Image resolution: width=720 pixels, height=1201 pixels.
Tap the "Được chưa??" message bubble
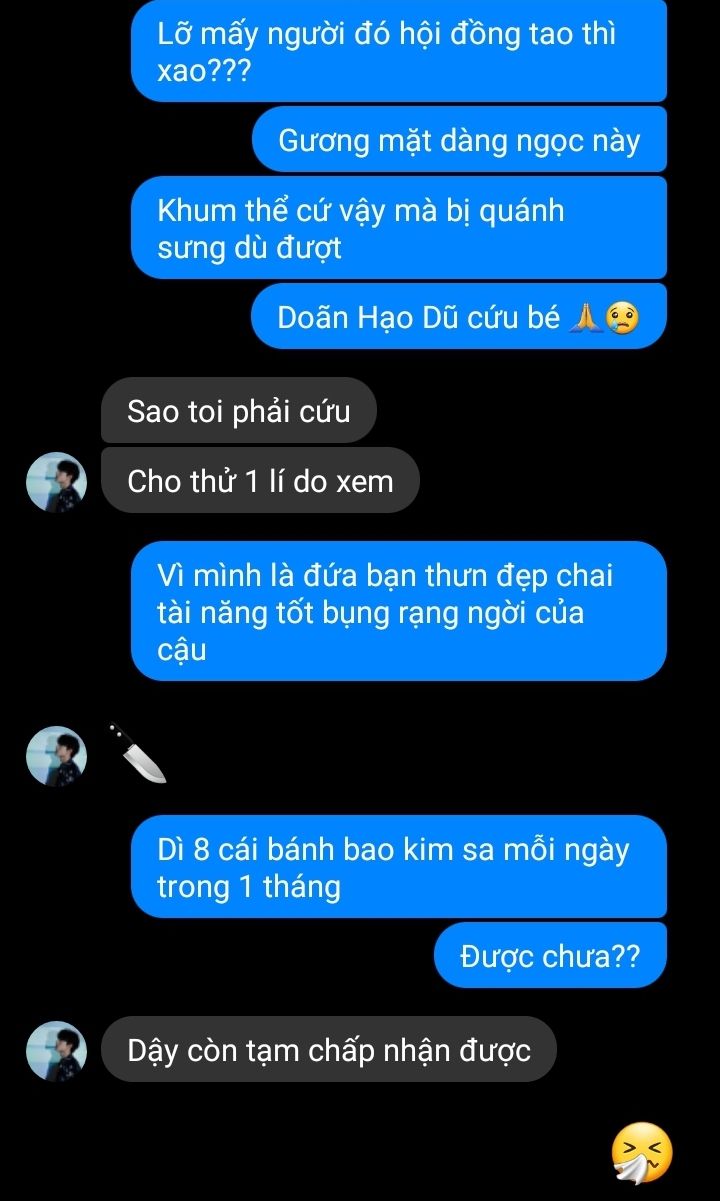(x=550, y=957)
